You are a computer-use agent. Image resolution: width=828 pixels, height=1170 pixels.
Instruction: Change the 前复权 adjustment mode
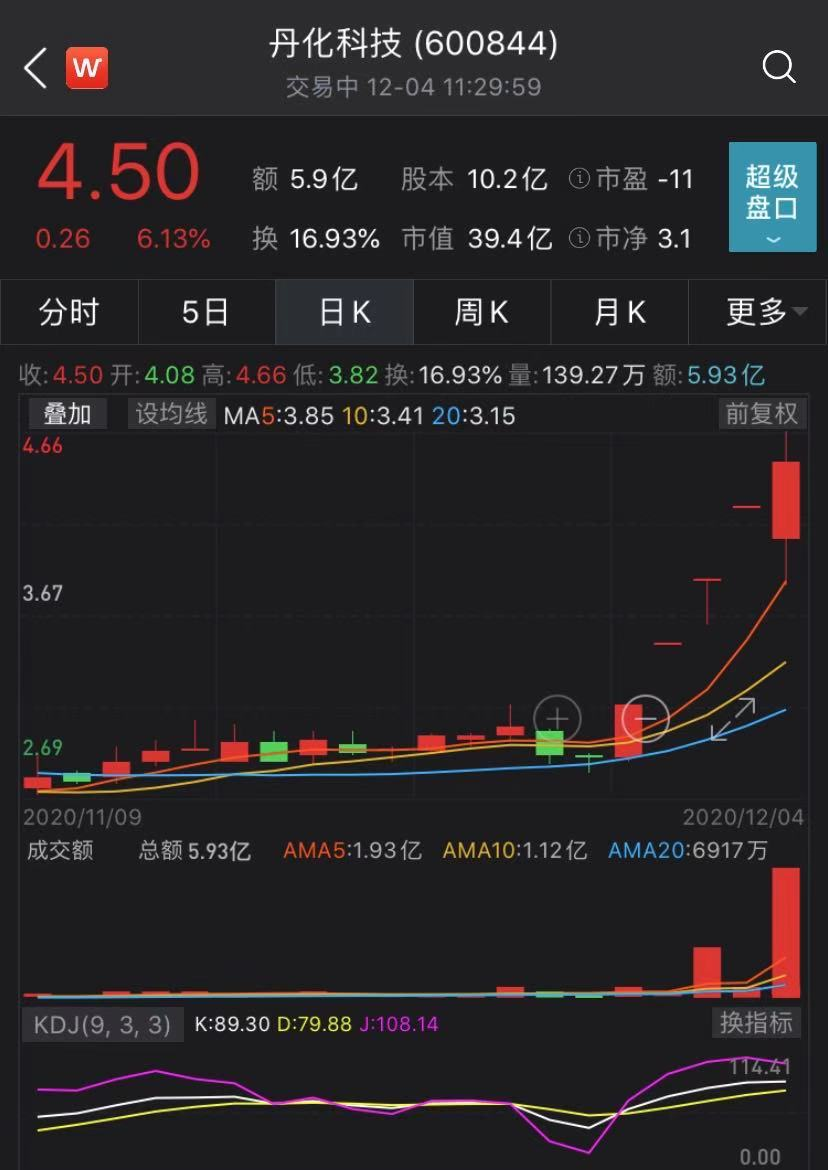pyautogui.click(x=761, y=414)
